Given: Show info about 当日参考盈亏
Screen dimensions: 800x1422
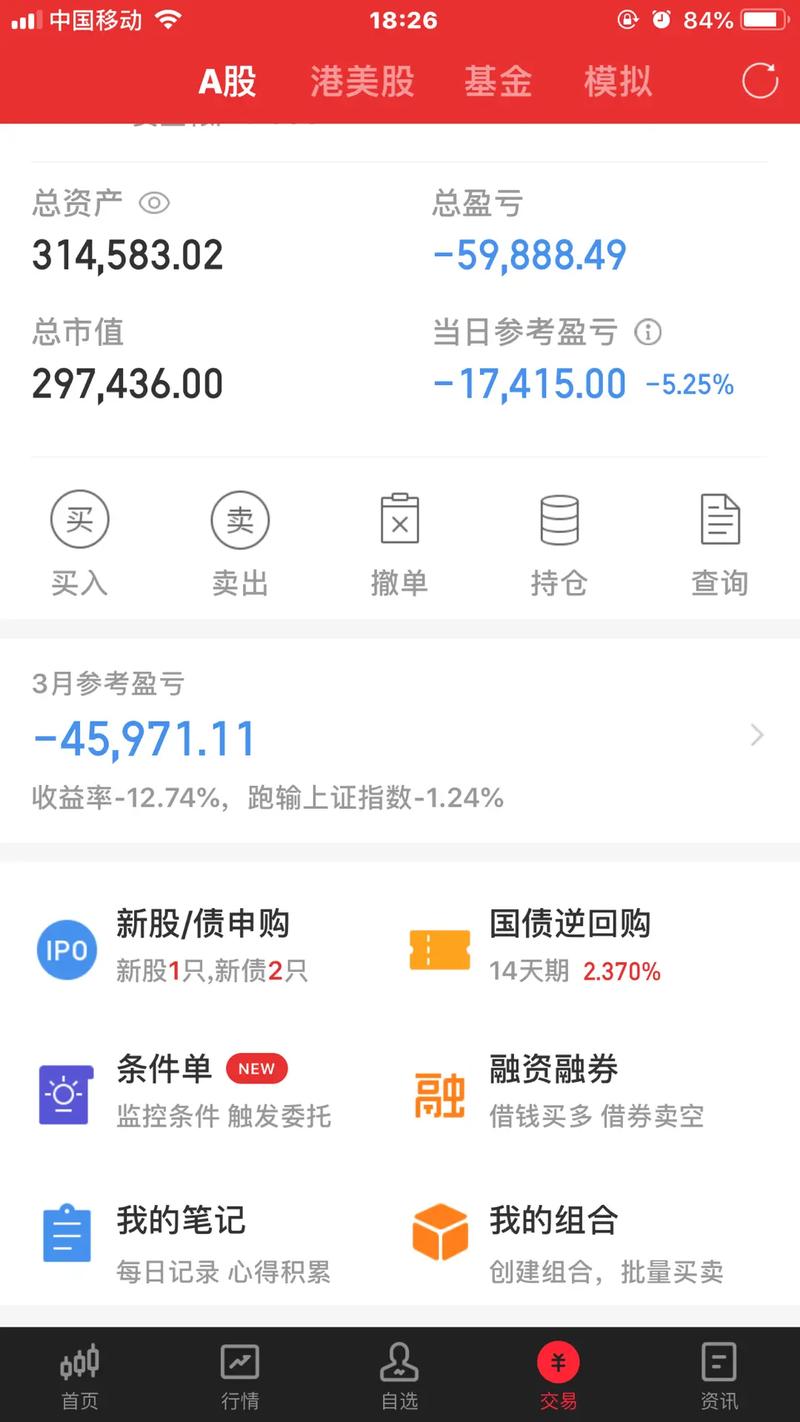Looking at the screenshot, I should click(648, 332).
